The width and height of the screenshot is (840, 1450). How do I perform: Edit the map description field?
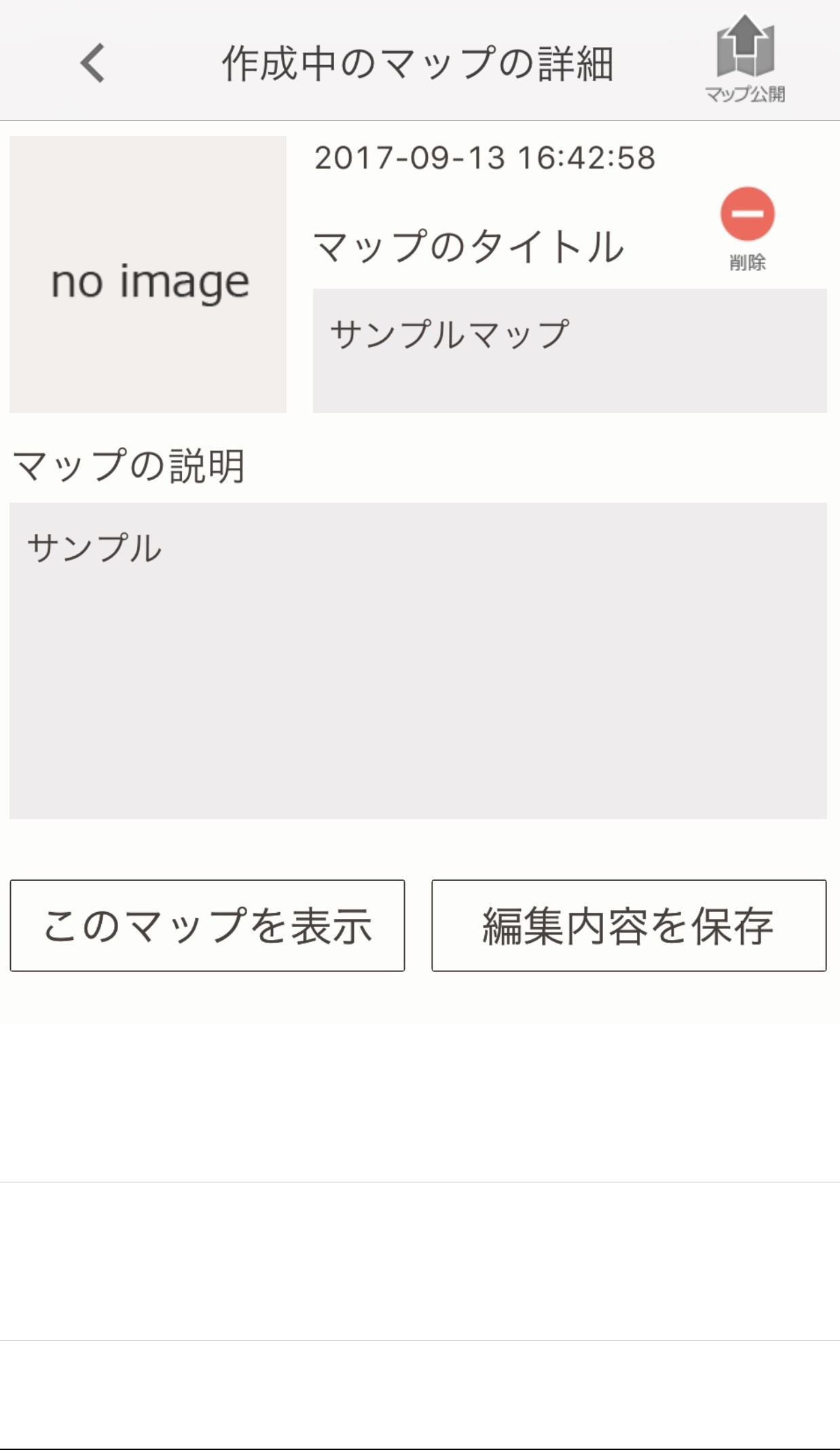pyautogui.click(x=418, y=660)
